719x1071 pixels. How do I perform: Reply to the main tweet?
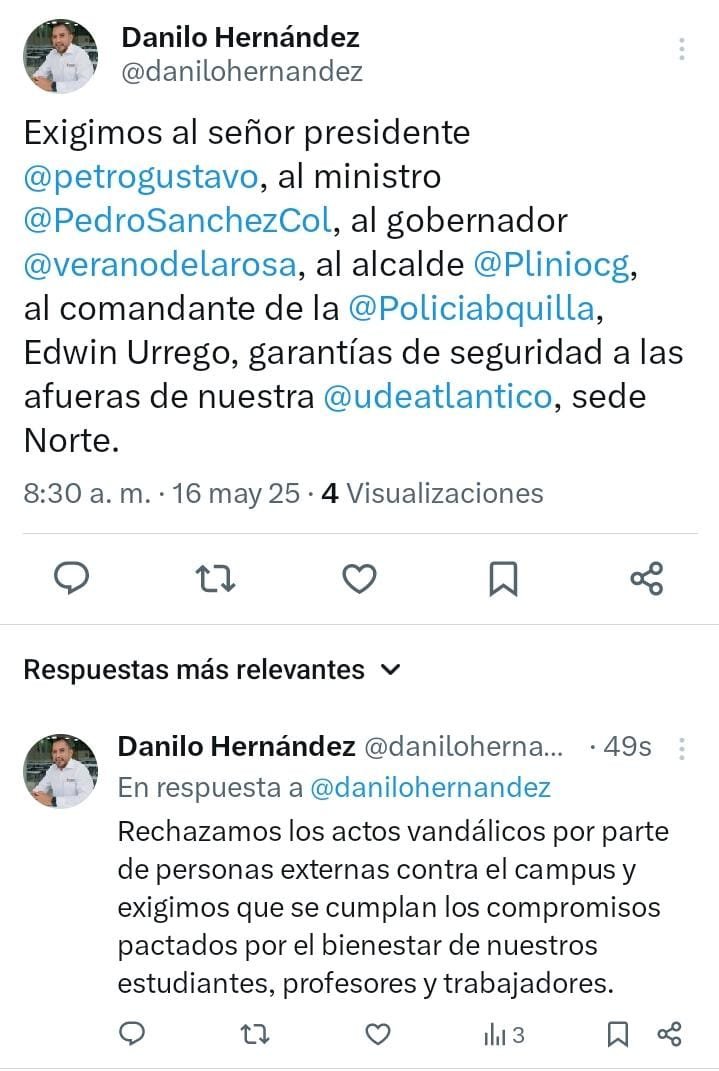pyautogui.click(x=71, y=578)
